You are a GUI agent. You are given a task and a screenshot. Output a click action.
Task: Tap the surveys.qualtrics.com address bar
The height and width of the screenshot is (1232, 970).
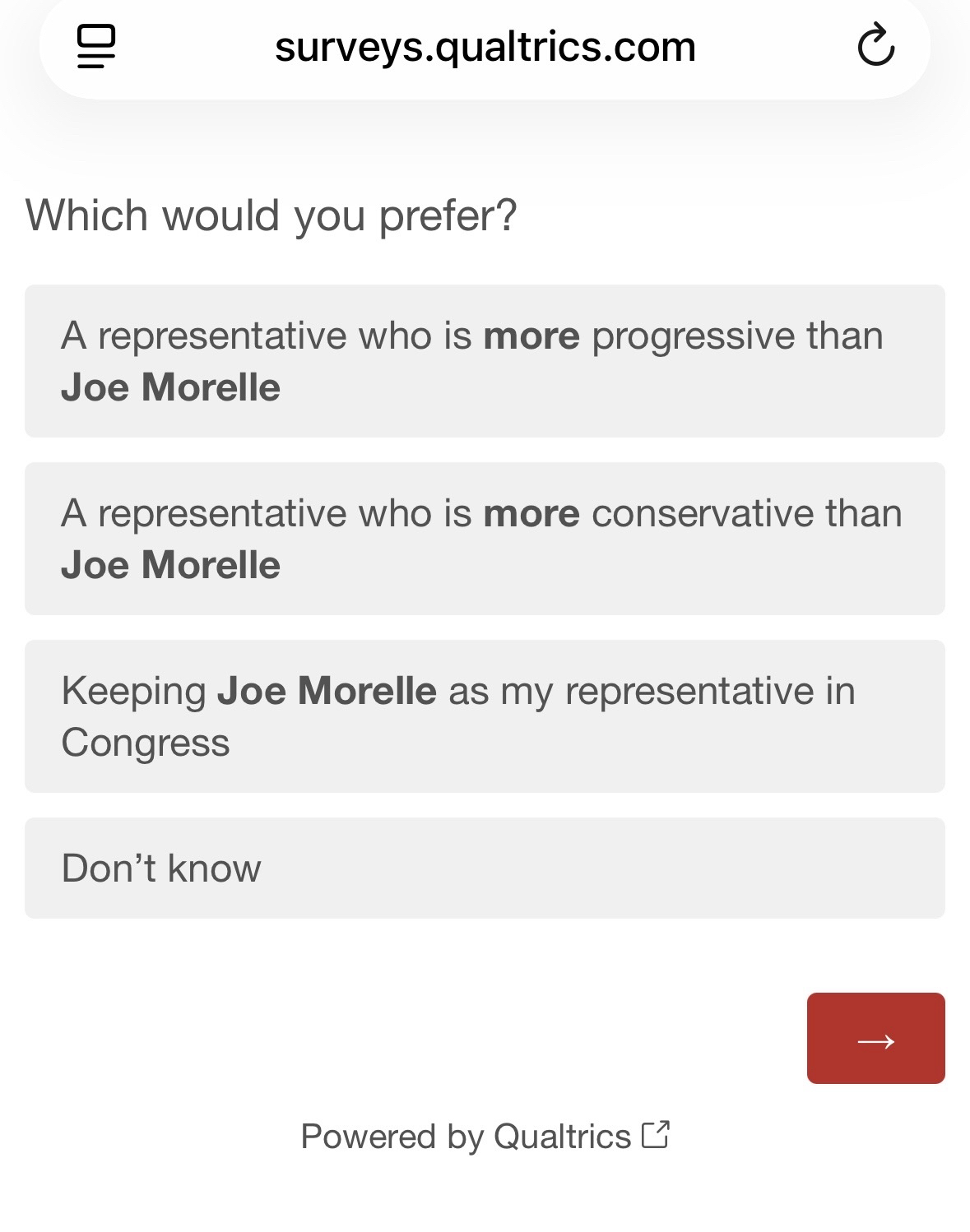click(485, 47)
